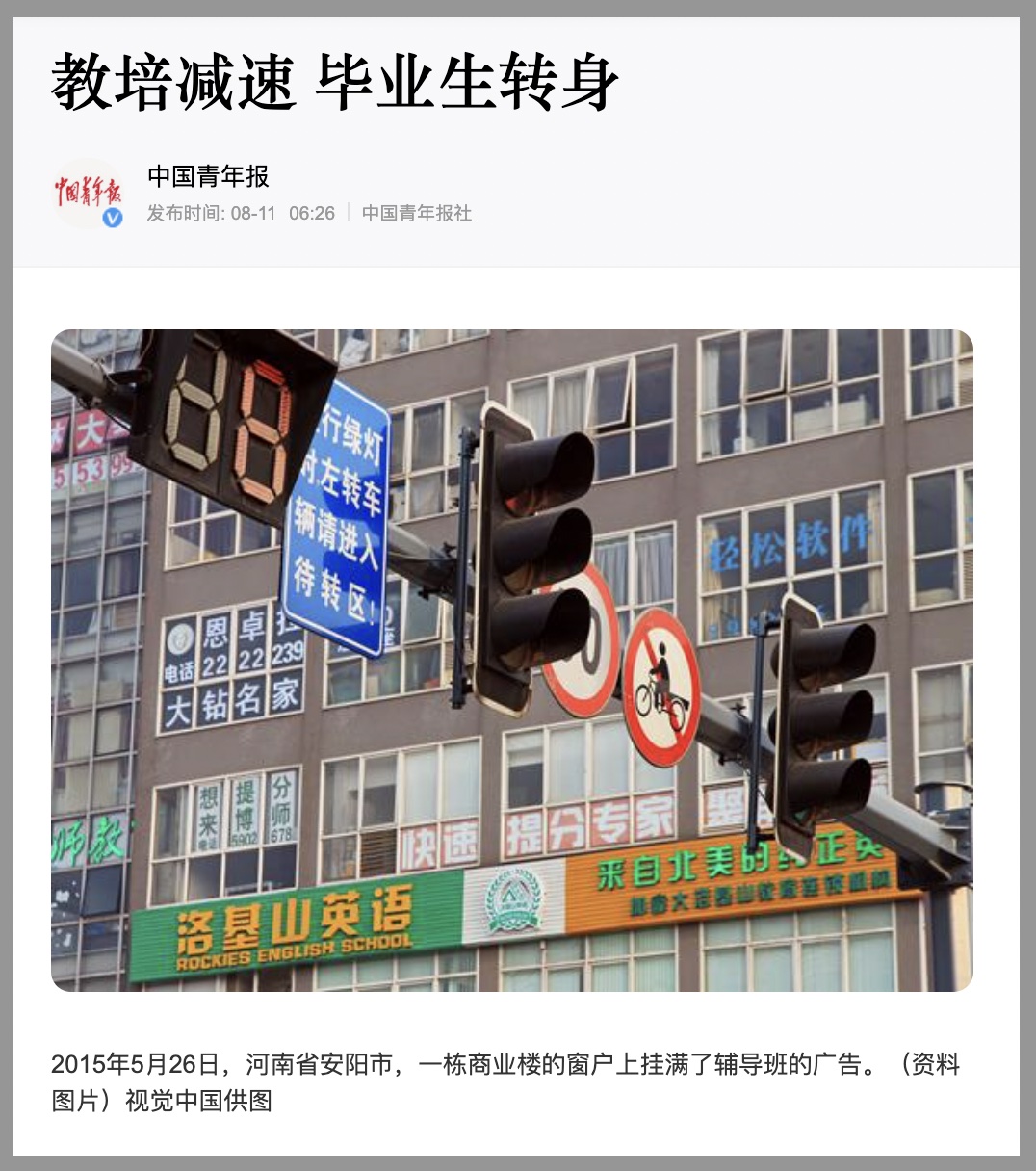View the article photo full screen
This screenshot has height=1171, width=1036.
(511, 660)
